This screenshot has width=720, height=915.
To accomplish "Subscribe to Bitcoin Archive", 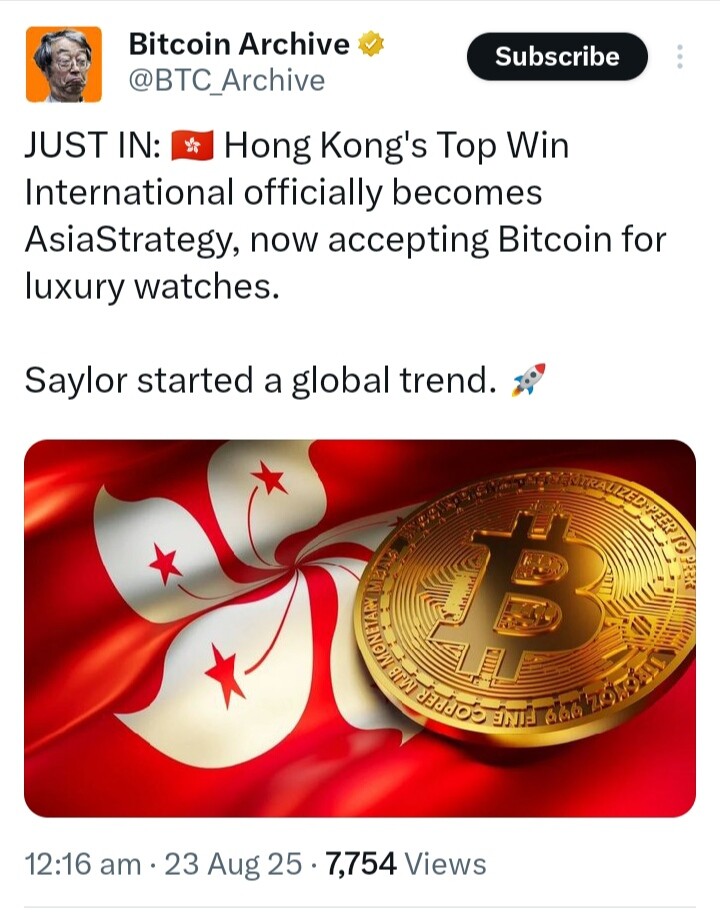I will [557, 57].
